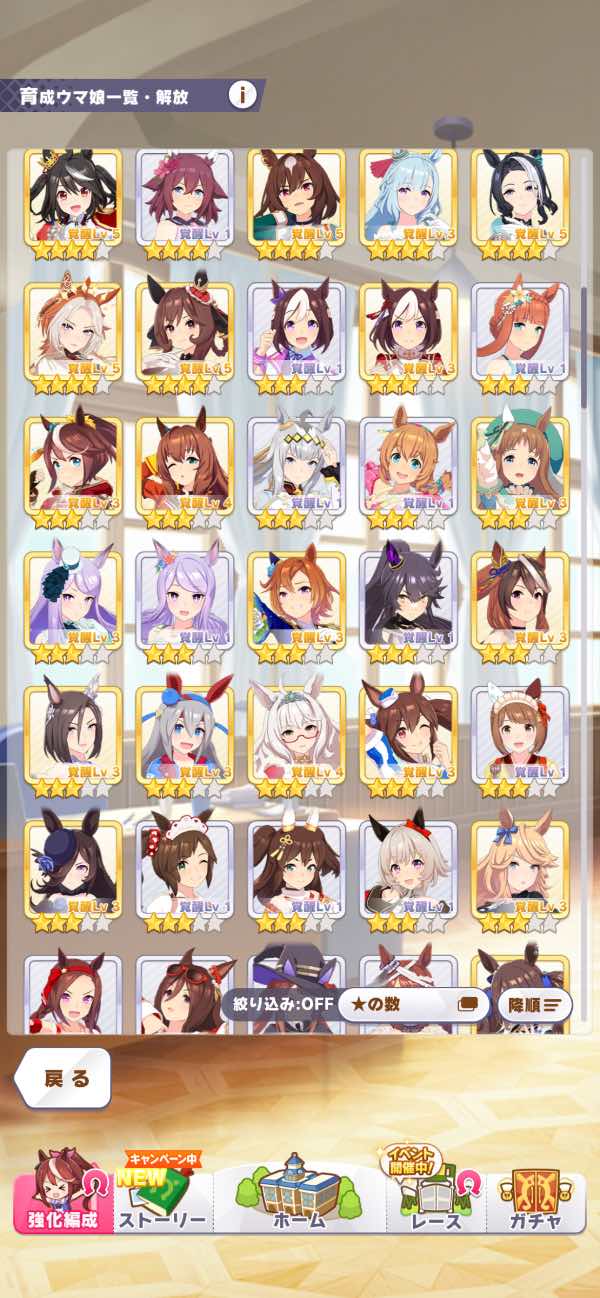Open the info icon beside 育成ウマ娘一覧・解放

[x=241, y=95]
